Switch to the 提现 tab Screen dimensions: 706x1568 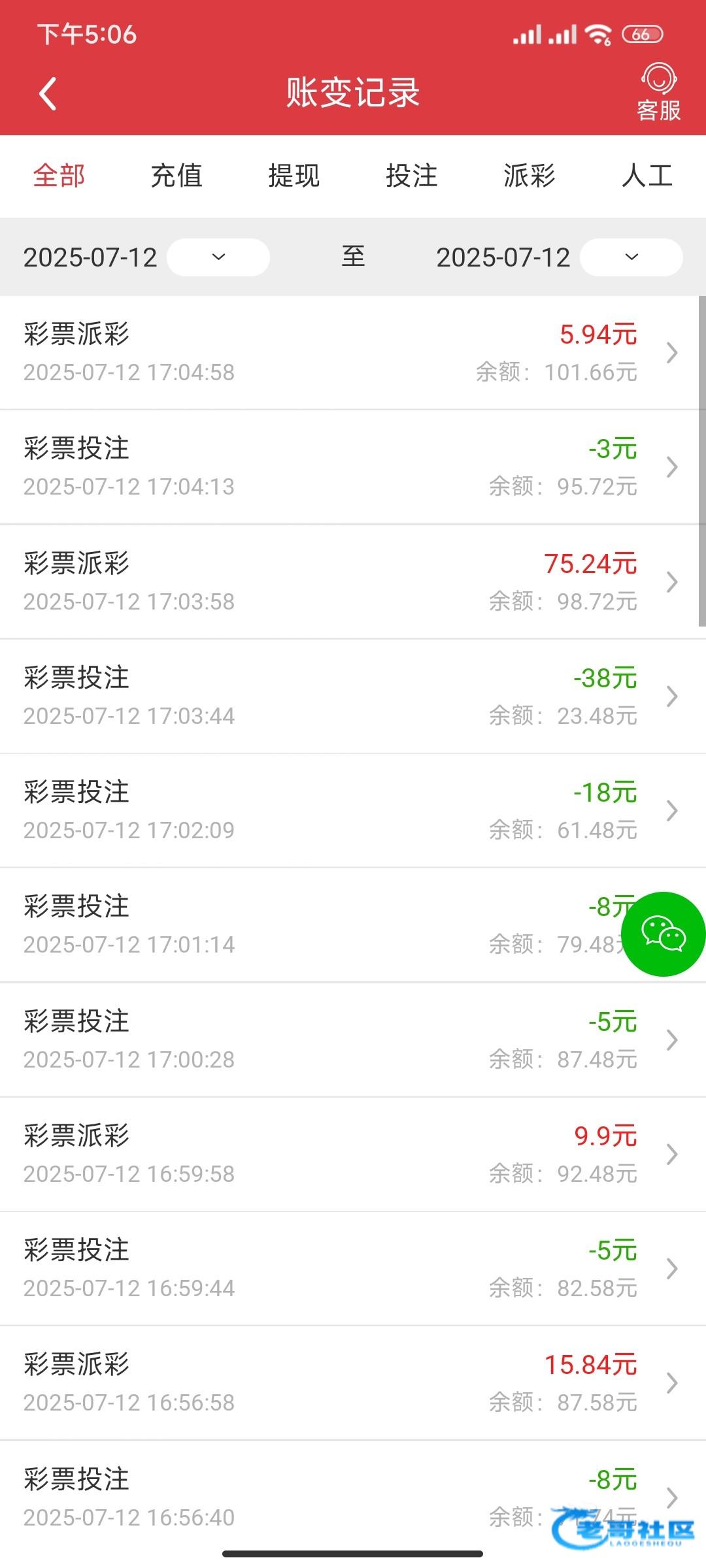point(294,176)
